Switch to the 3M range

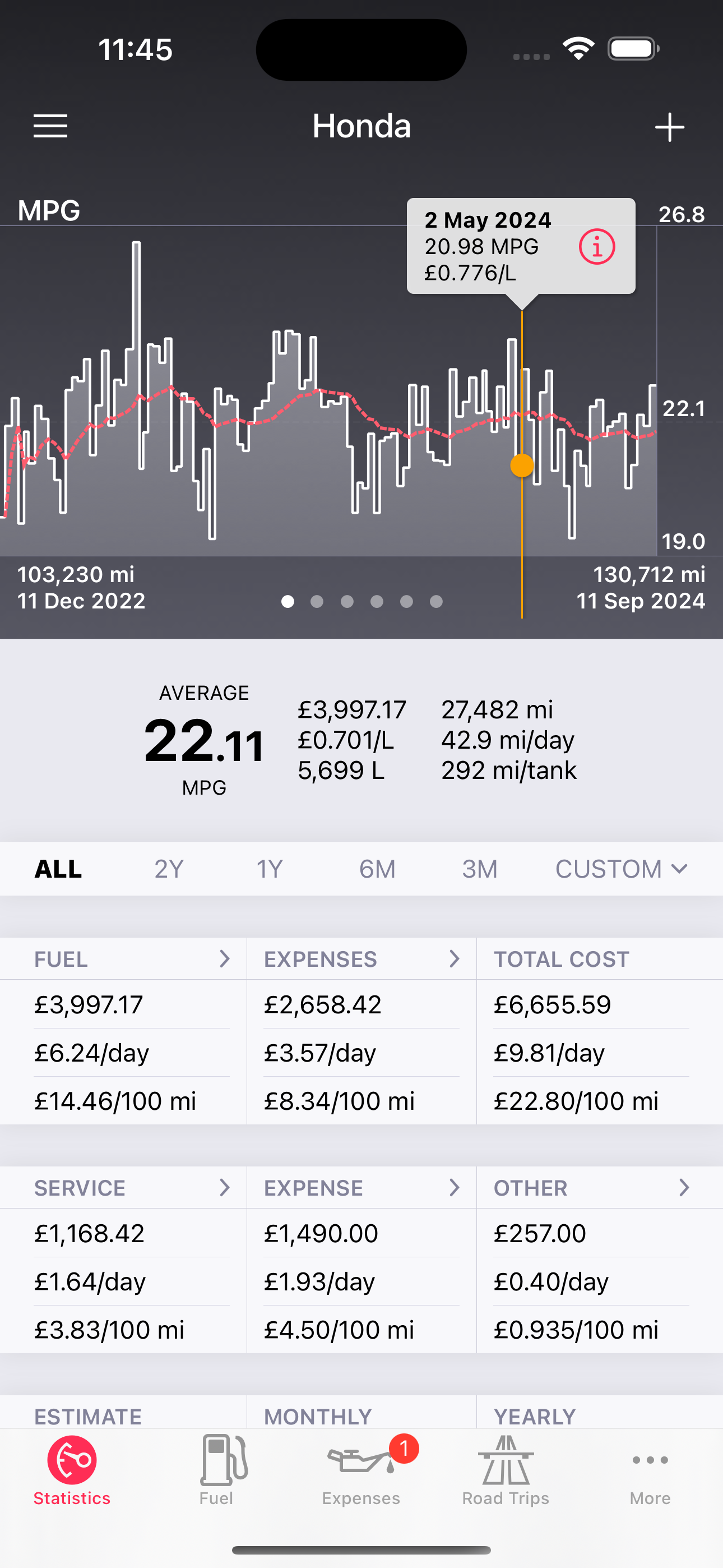(x=480, y=869)
